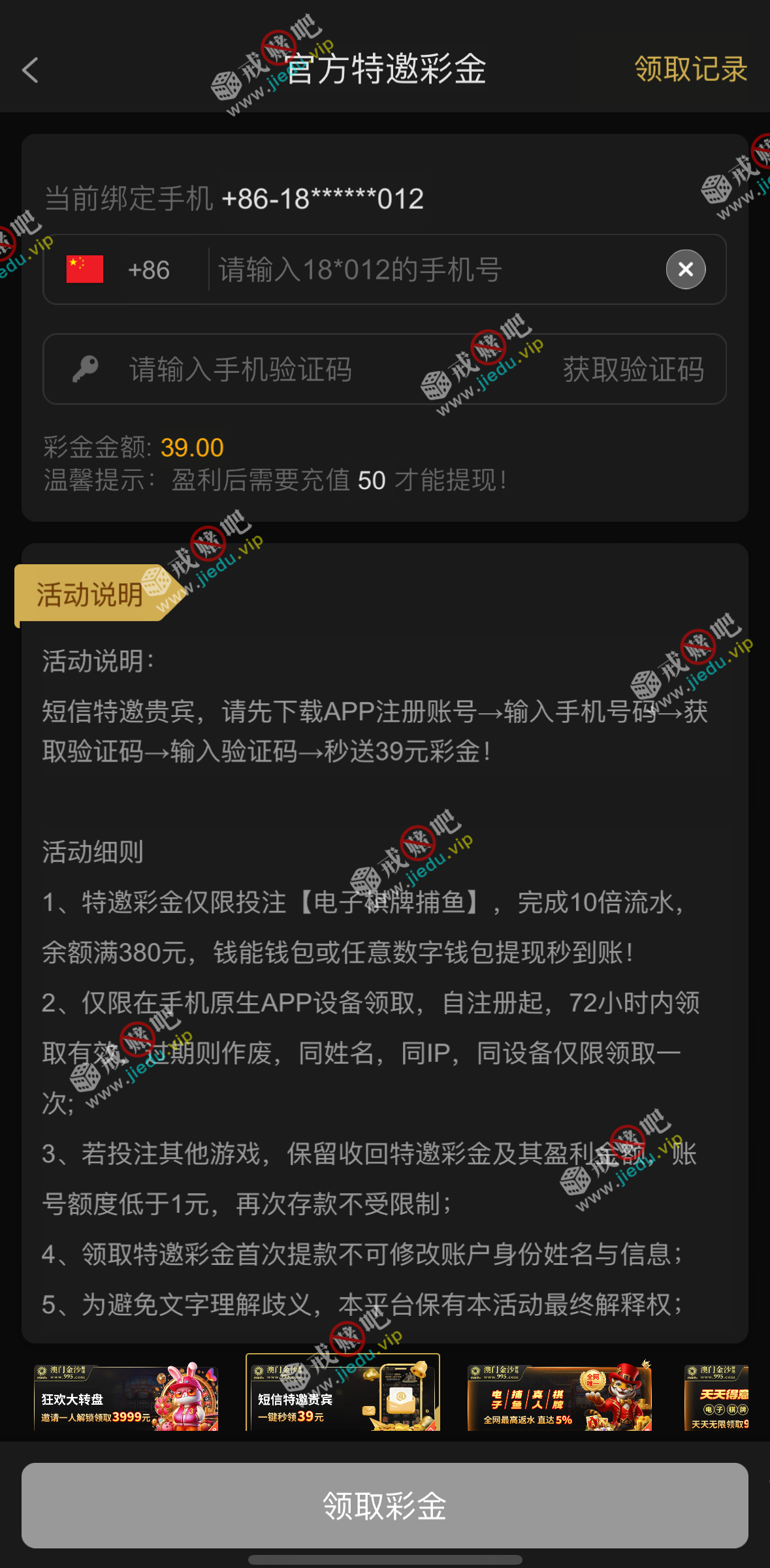The height and width of the screenshot is (1568, 770).
Task: View the 全网最高返水 直达5% banner
Action: coord(559,1397)
